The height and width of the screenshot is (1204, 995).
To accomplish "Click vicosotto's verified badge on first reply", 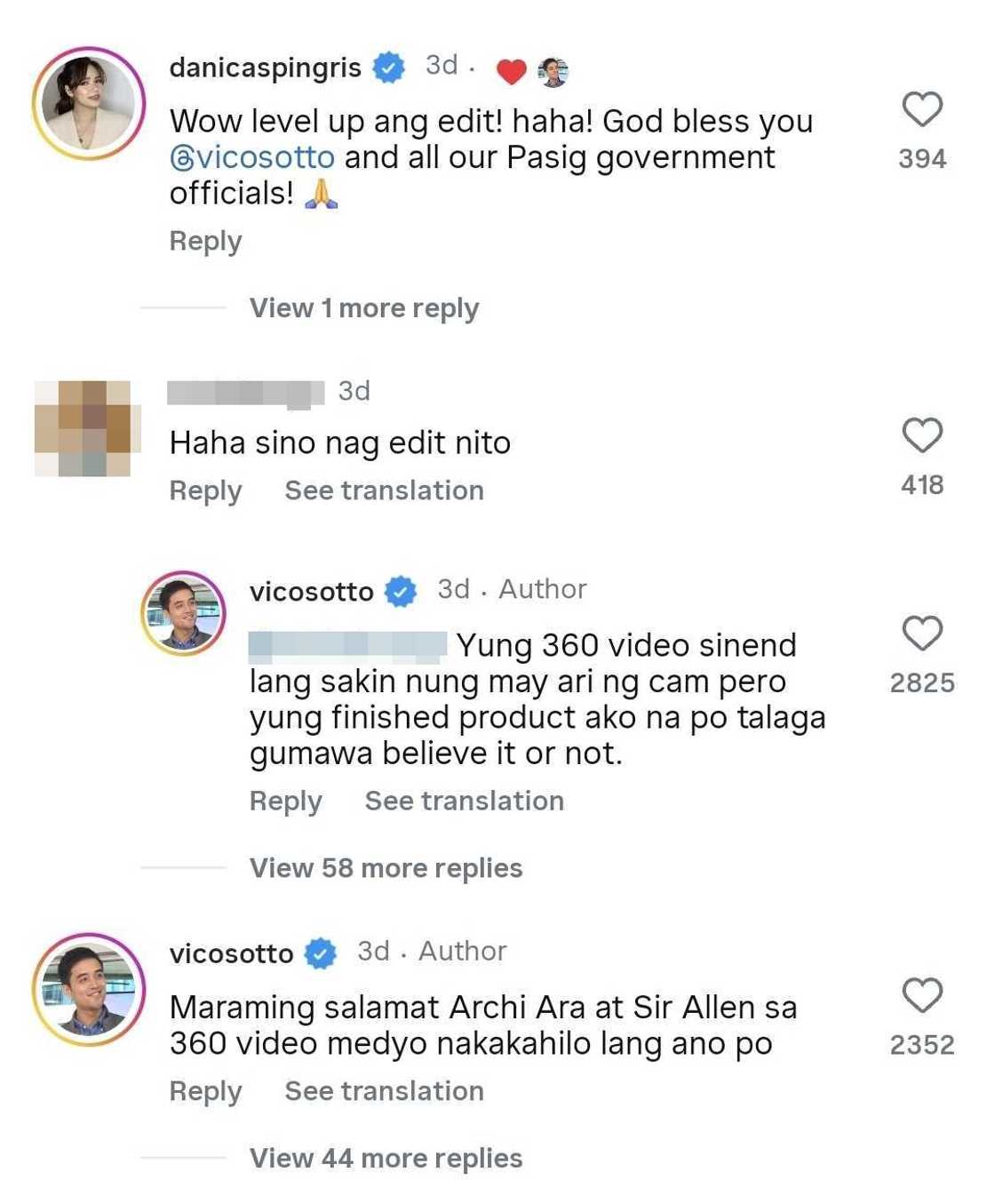I will (x=399, y=589).
